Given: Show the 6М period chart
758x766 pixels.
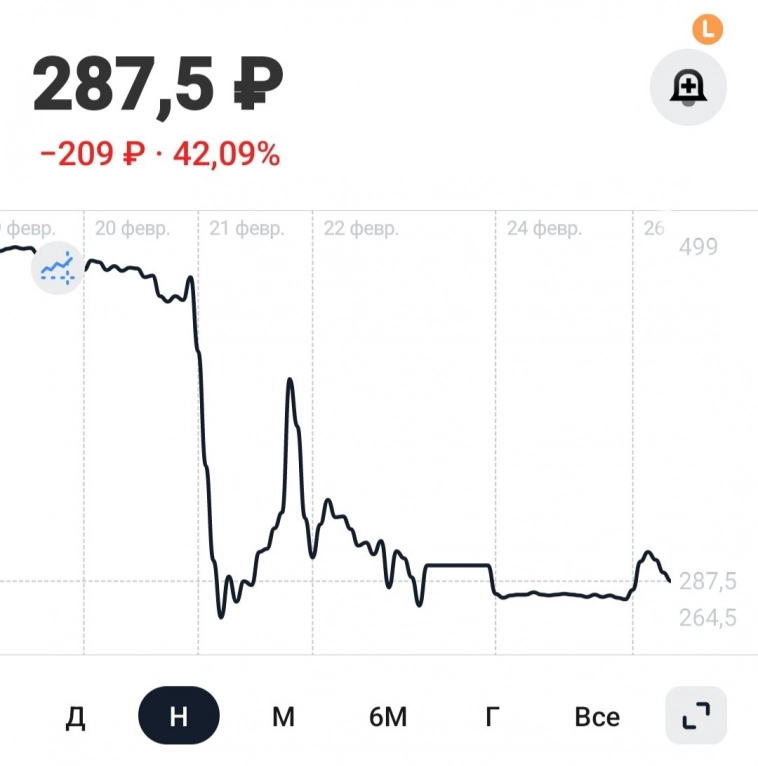Looking at the screenshot, I should coord(388,717).
